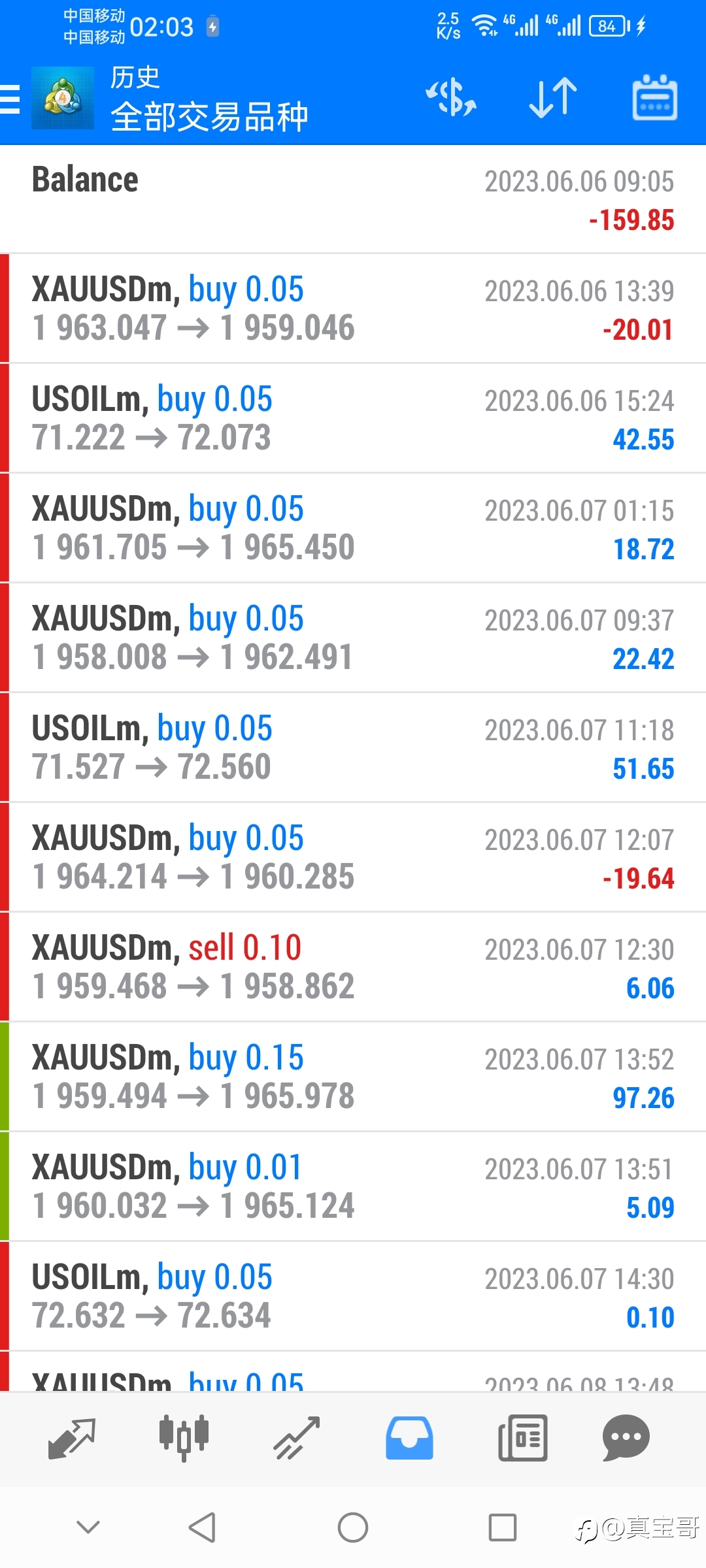Open the XAUUSDm buy 0.01 trade

pos(353,1186)
